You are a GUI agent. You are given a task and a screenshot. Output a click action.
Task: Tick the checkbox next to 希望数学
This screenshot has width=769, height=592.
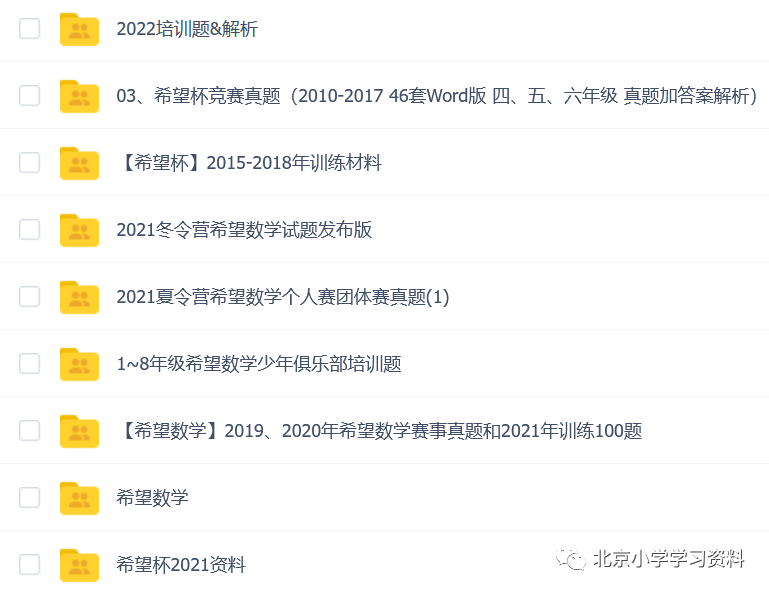click(30, 498)
